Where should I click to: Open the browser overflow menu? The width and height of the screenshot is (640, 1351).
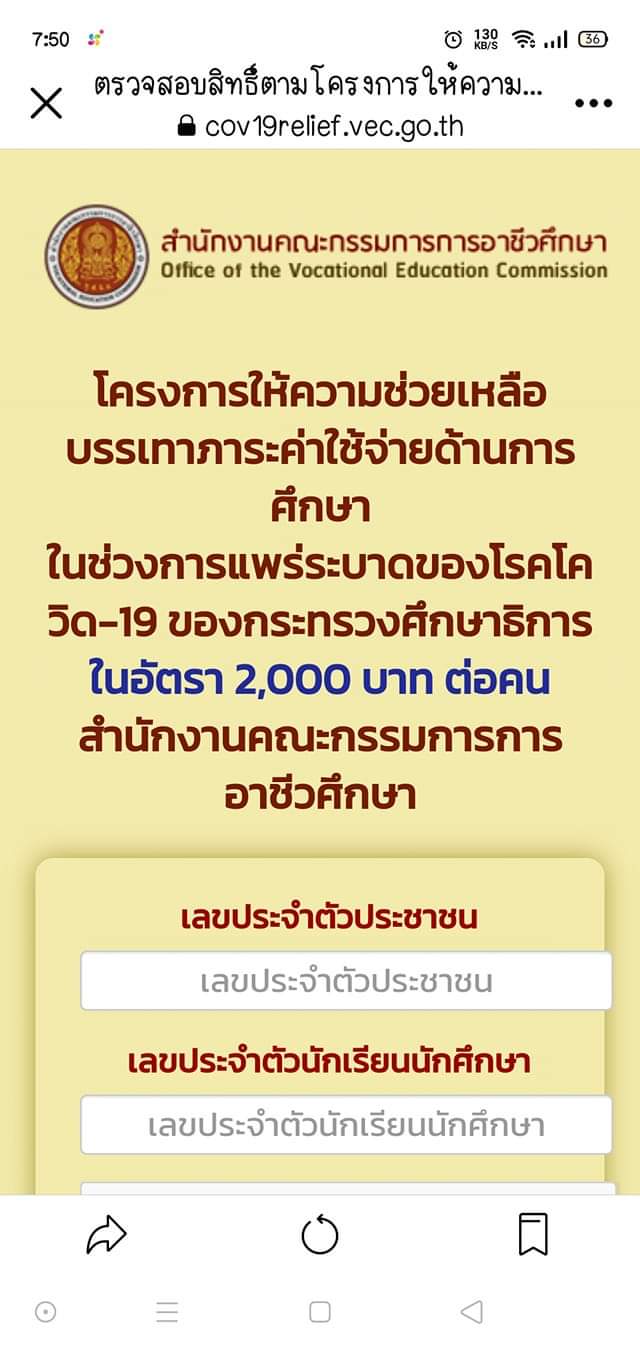593,103
